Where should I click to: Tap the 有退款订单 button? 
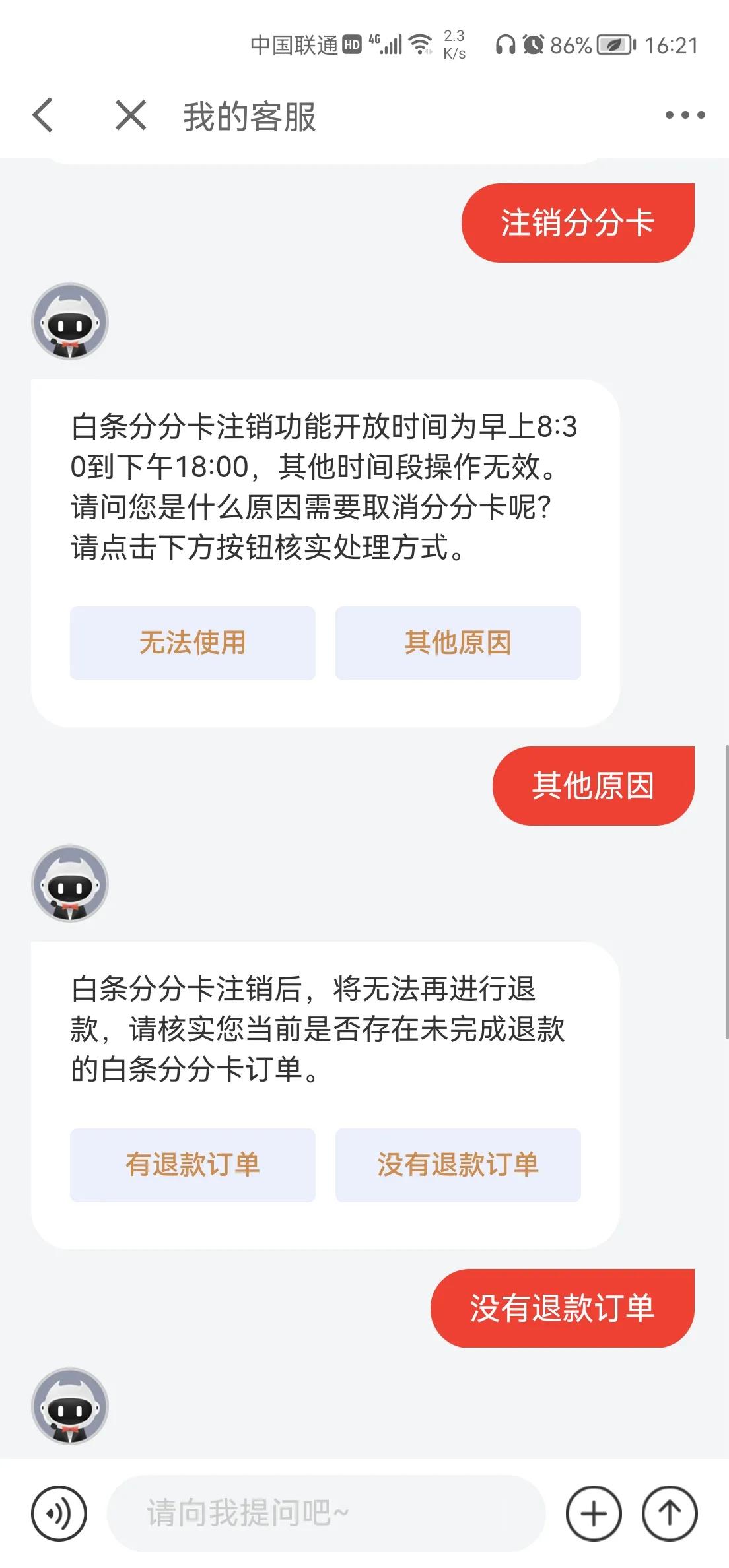[x=192, y=1165]
